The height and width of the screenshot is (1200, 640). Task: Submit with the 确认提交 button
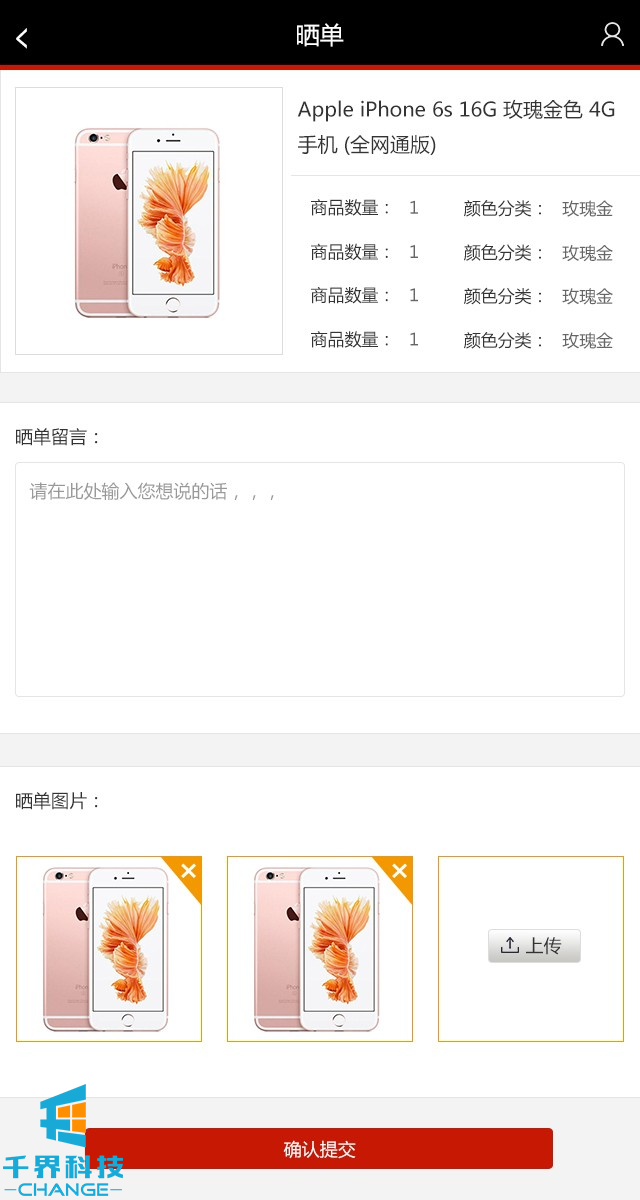click(x=319, y=1149)
